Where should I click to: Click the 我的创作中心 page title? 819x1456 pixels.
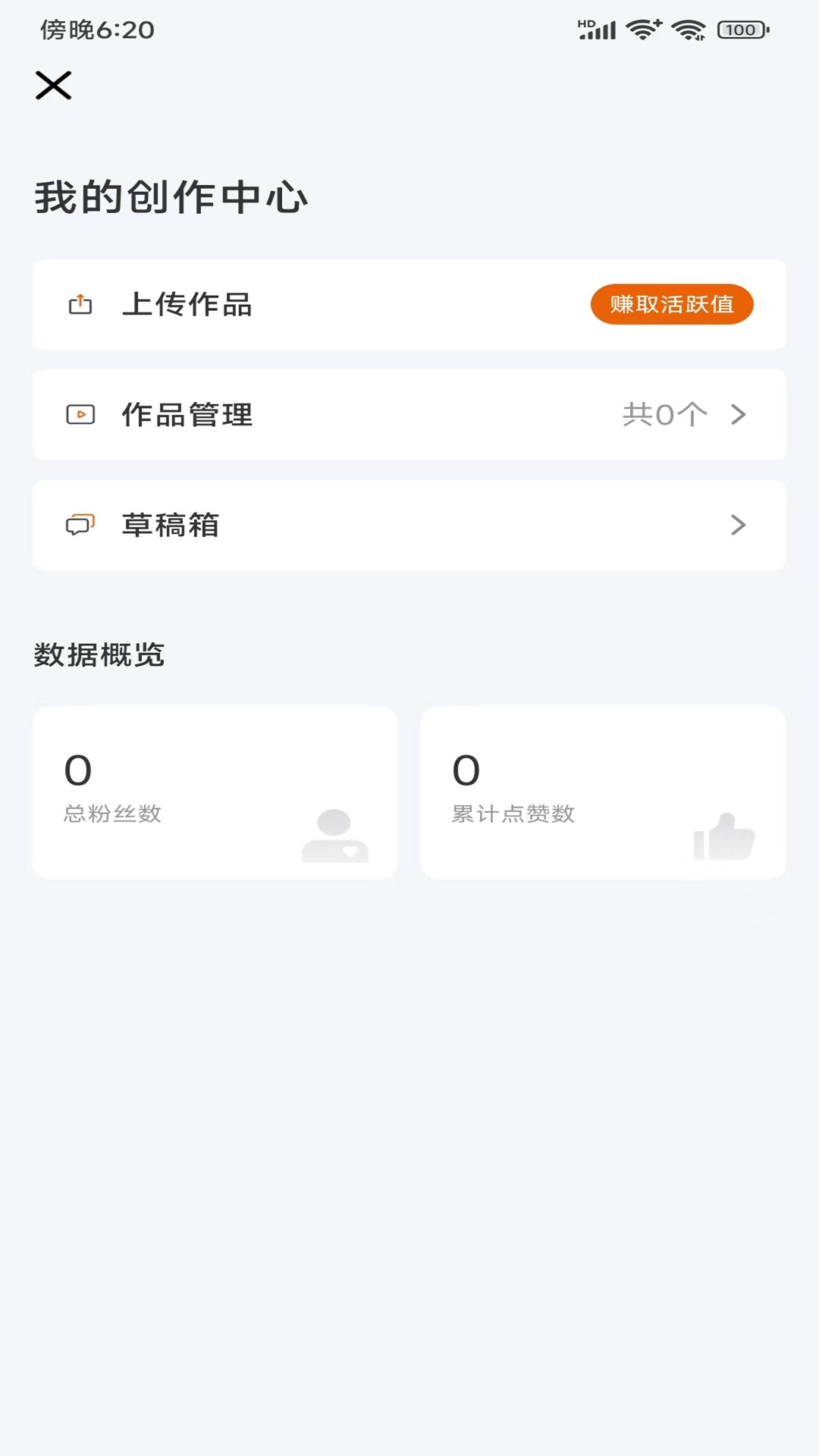pyautogui.click(x=171, y=196)
